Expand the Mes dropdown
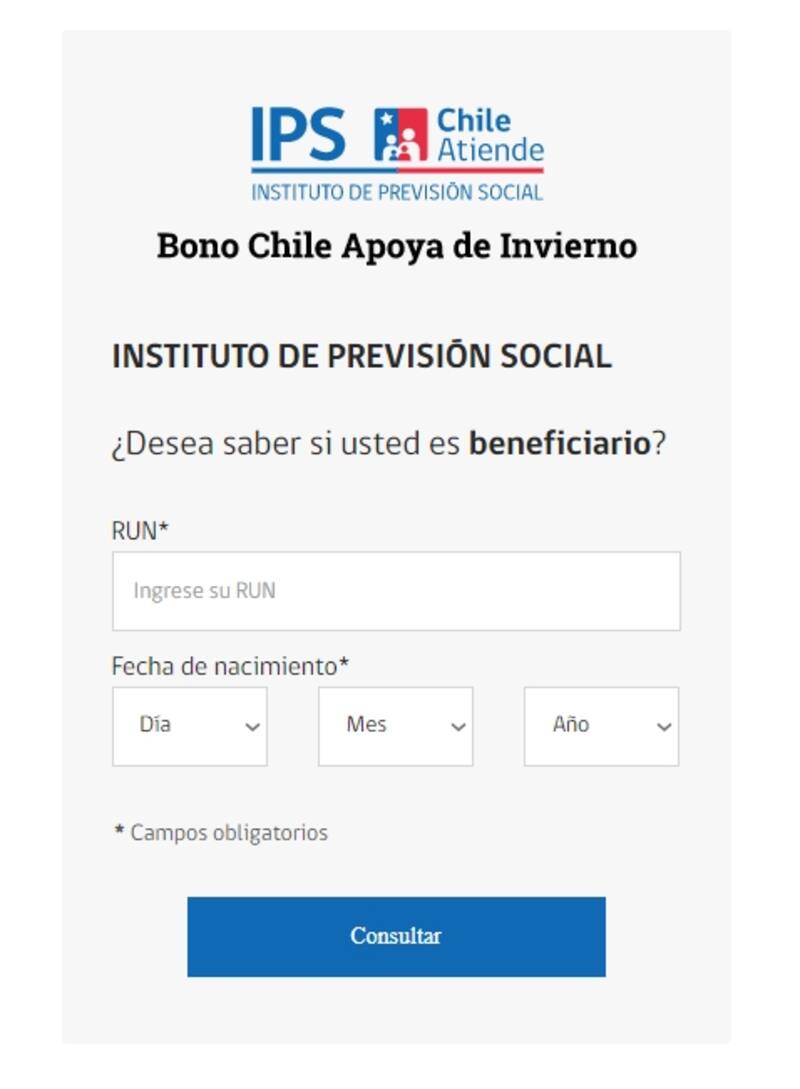Viewport: 800px width, 1089px height. [396, 726]
